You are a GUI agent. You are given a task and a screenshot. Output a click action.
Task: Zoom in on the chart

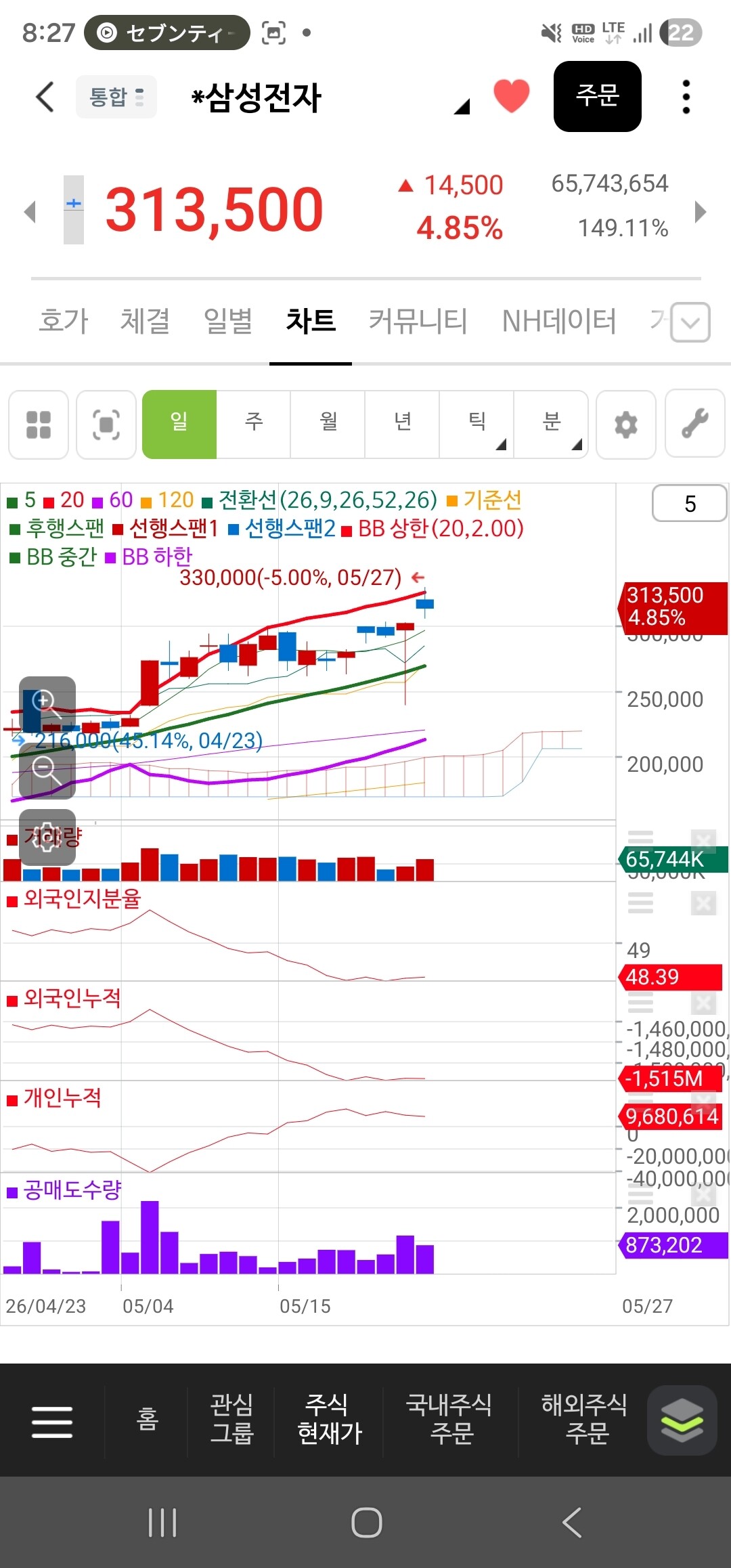pos(47,704)
